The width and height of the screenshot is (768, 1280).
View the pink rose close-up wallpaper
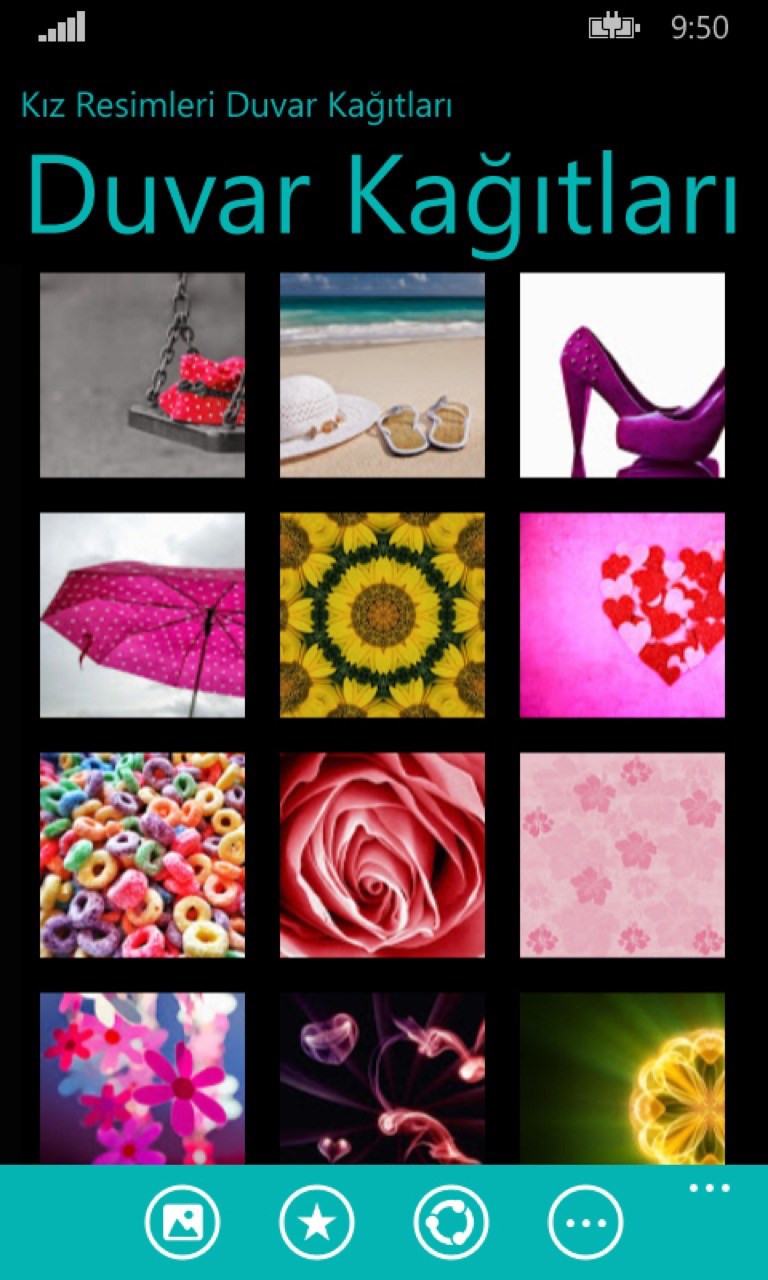(x=382, y=855)
